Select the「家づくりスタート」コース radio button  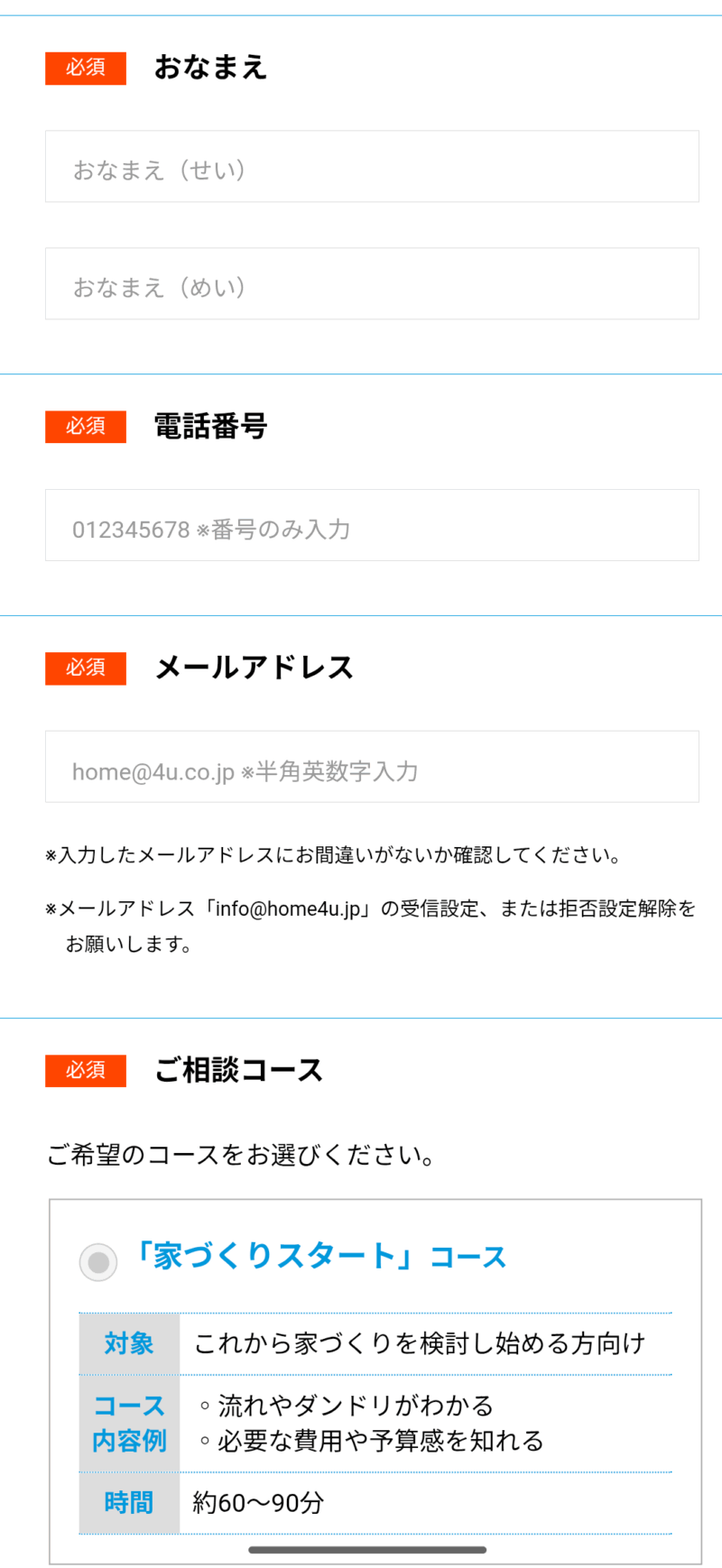[98, 1261]
